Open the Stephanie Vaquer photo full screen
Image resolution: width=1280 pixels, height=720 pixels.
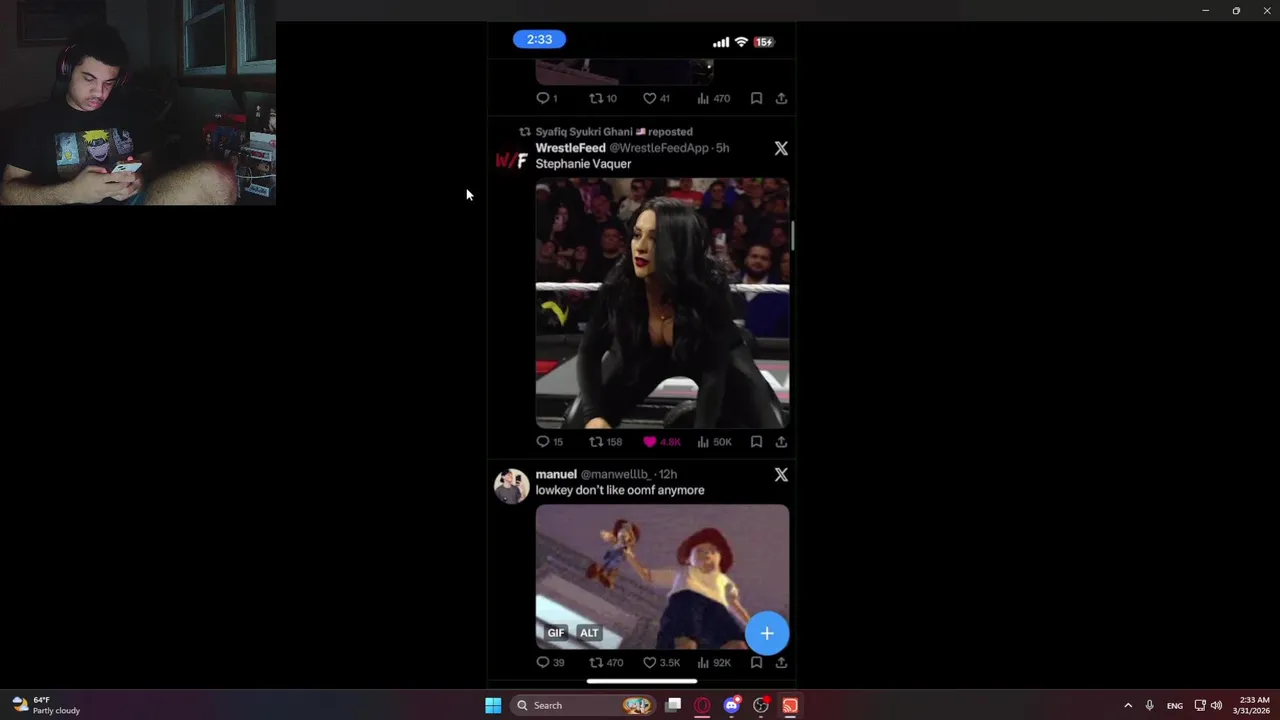[x=662, y=303]
